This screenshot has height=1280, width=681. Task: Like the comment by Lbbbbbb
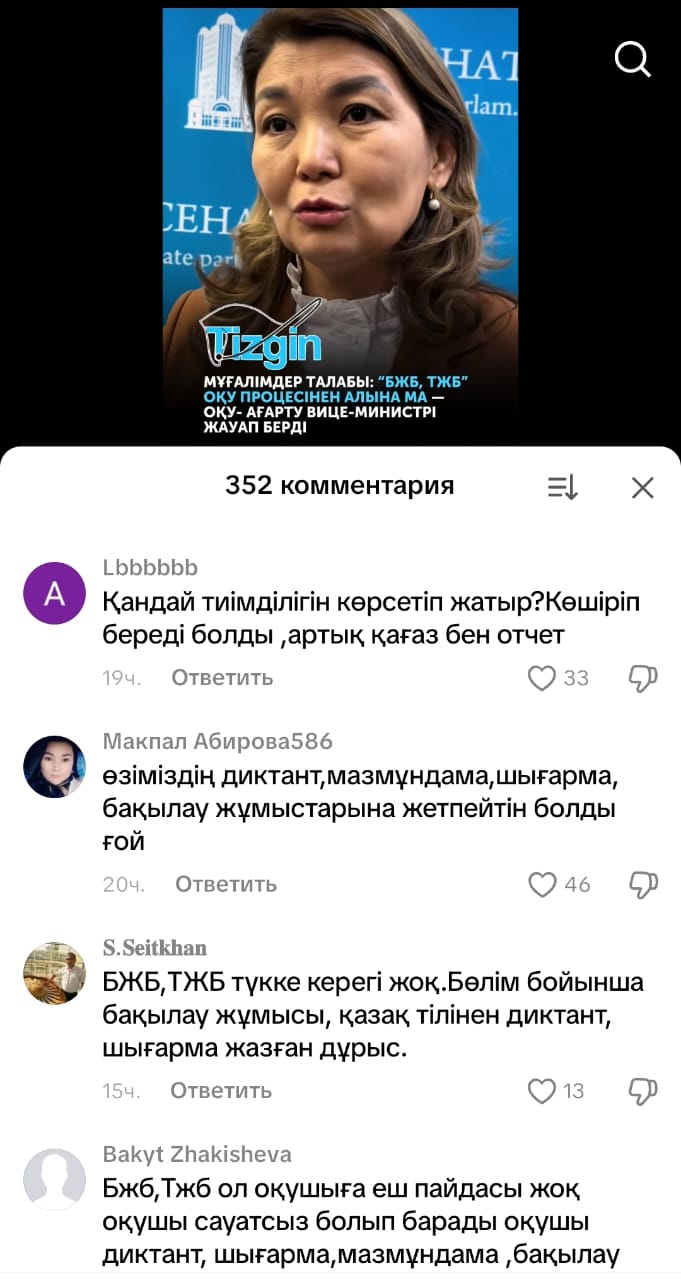tap(541, 678)
